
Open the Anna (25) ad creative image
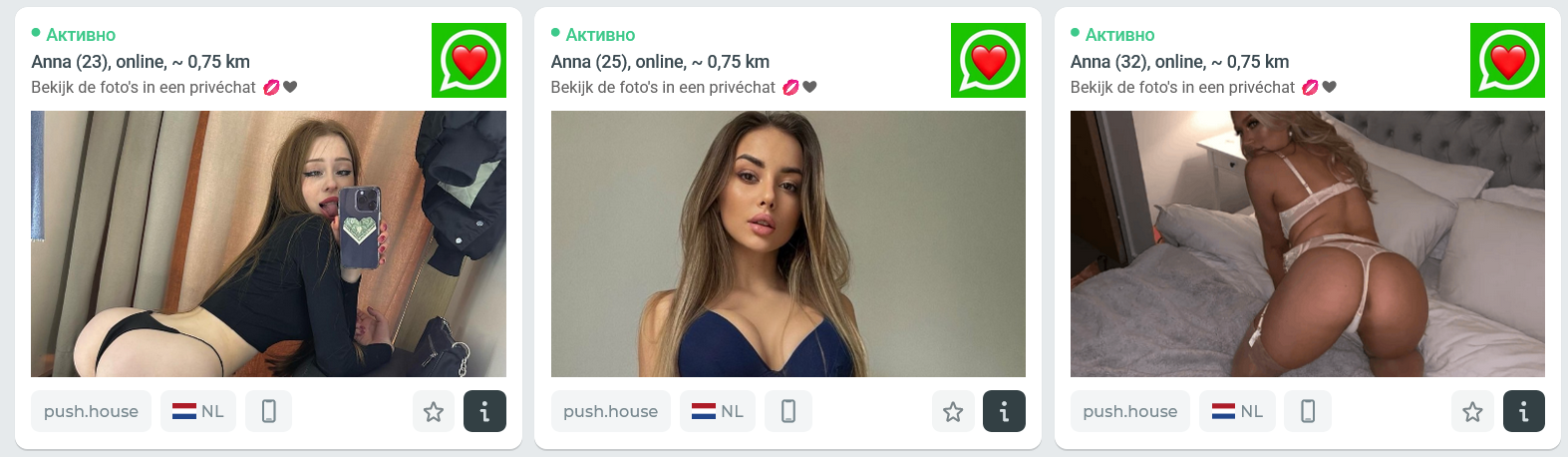787,243
